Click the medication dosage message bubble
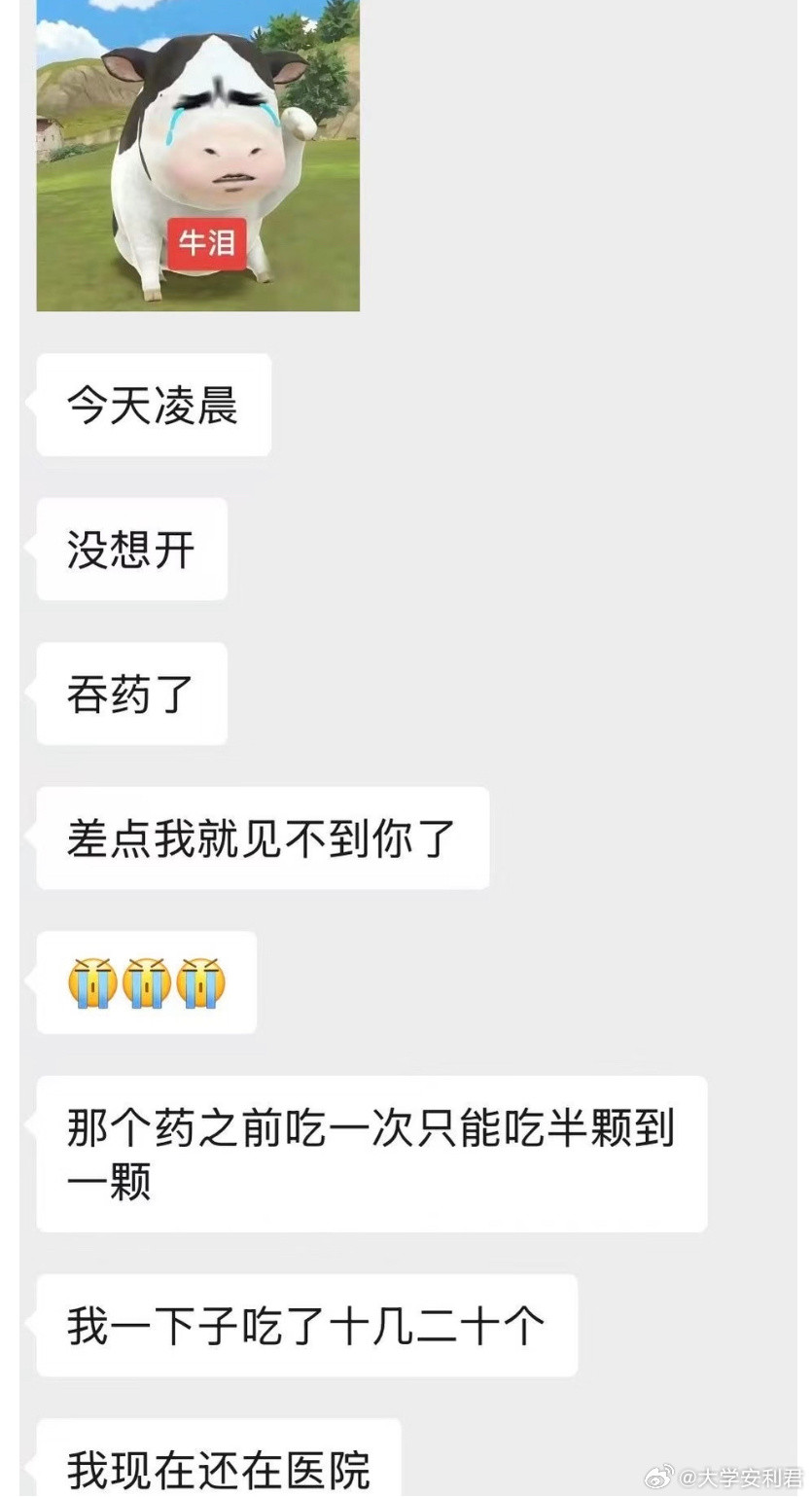 [x=372, y=1152]
